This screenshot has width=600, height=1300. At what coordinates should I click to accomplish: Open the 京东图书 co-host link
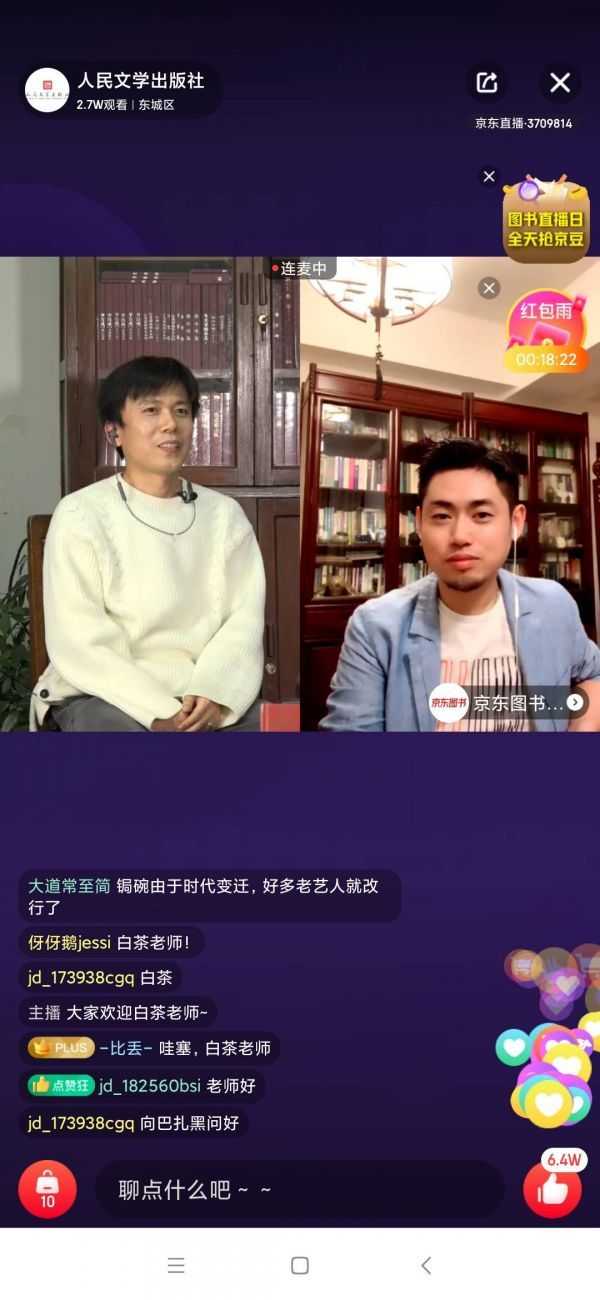point(508,703)
